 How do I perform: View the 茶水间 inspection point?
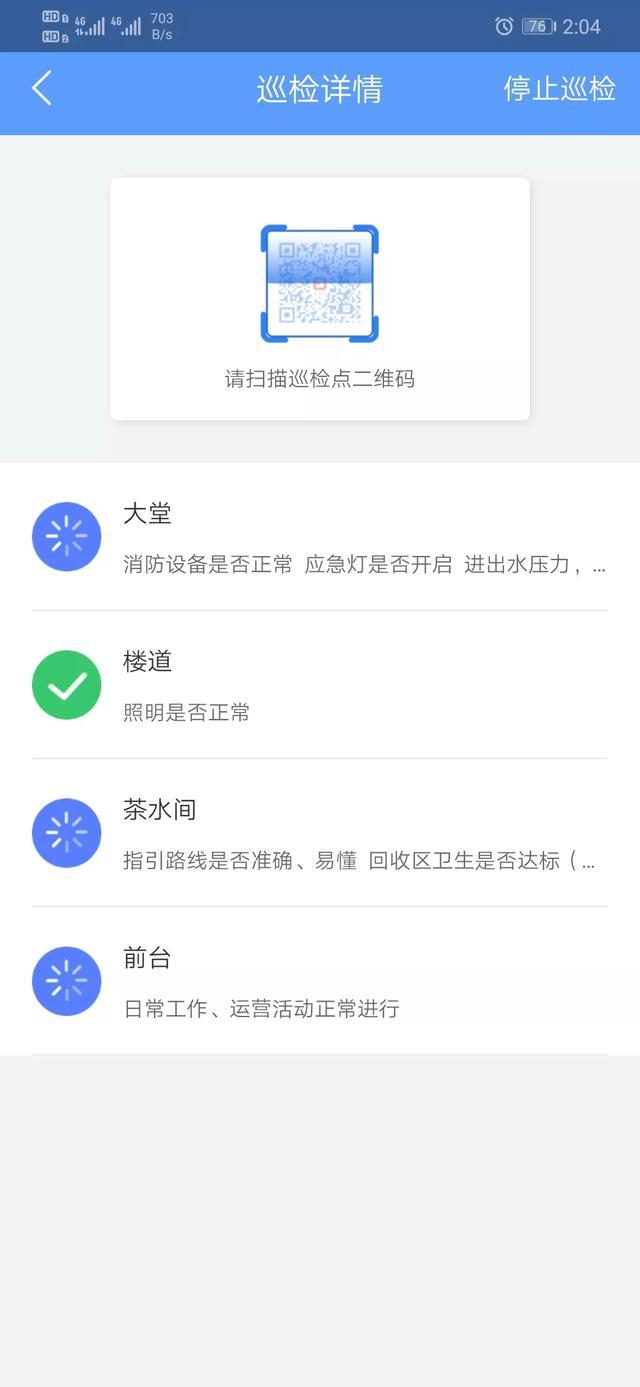point(320,833)
